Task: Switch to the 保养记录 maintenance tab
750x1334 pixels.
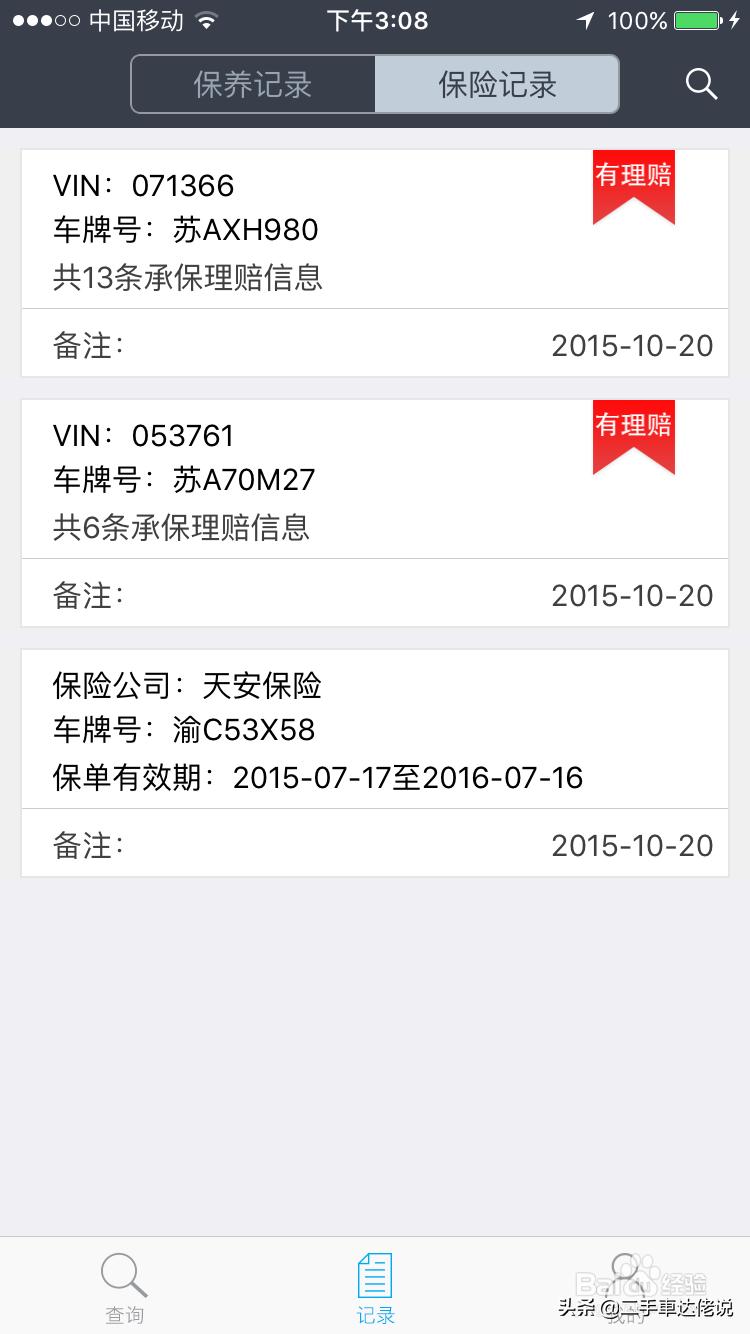Action: pos(252,85)
